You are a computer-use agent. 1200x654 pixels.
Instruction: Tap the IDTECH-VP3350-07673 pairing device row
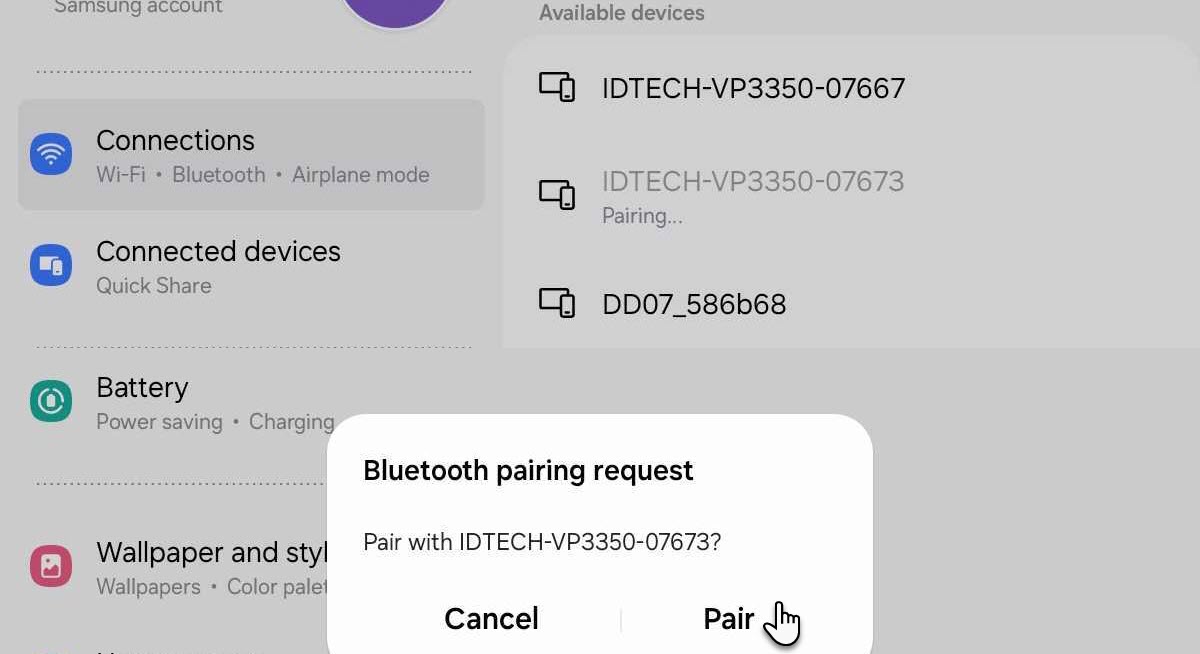pos(752,195)
